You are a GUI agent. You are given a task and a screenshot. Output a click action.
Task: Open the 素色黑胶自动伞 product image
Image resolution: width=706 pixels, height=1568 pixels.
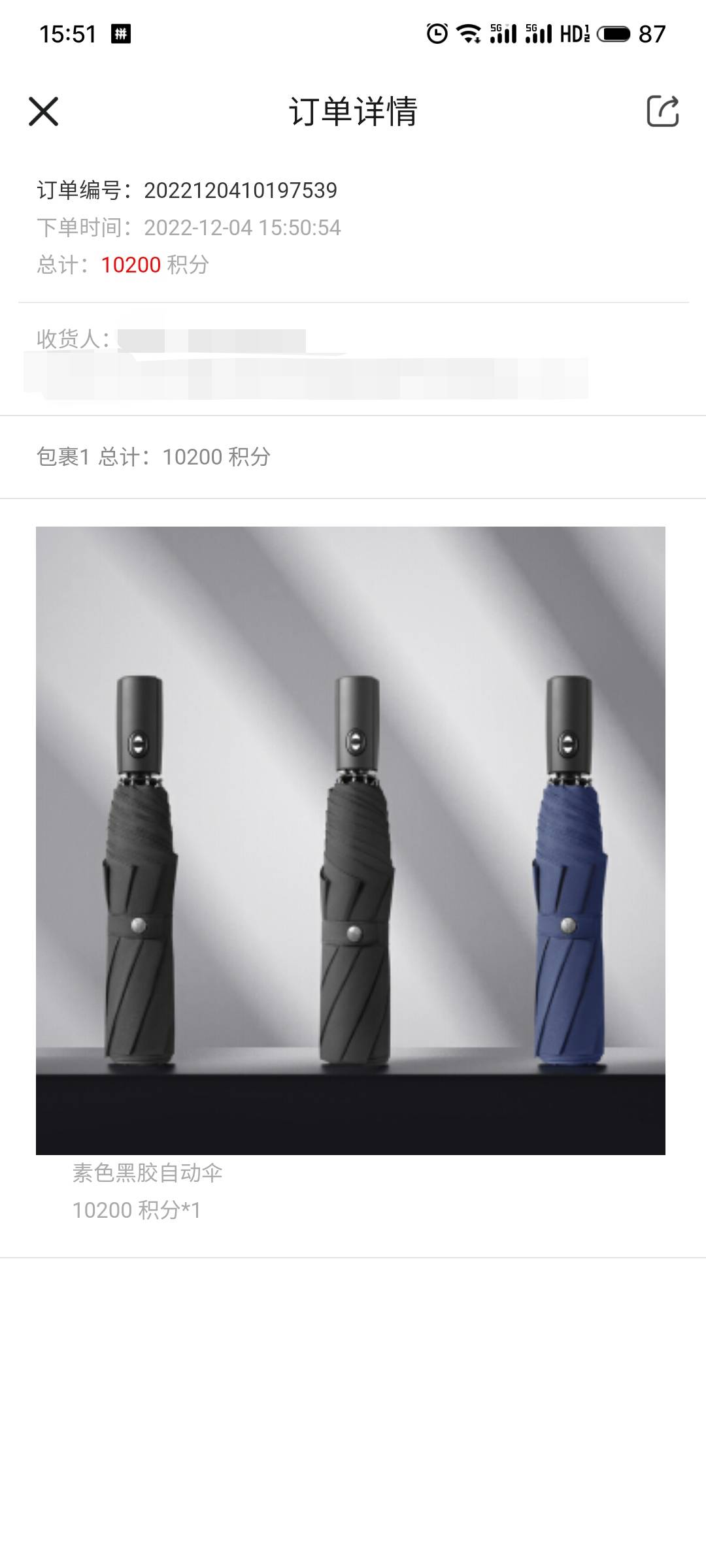(x=350, y=840)
